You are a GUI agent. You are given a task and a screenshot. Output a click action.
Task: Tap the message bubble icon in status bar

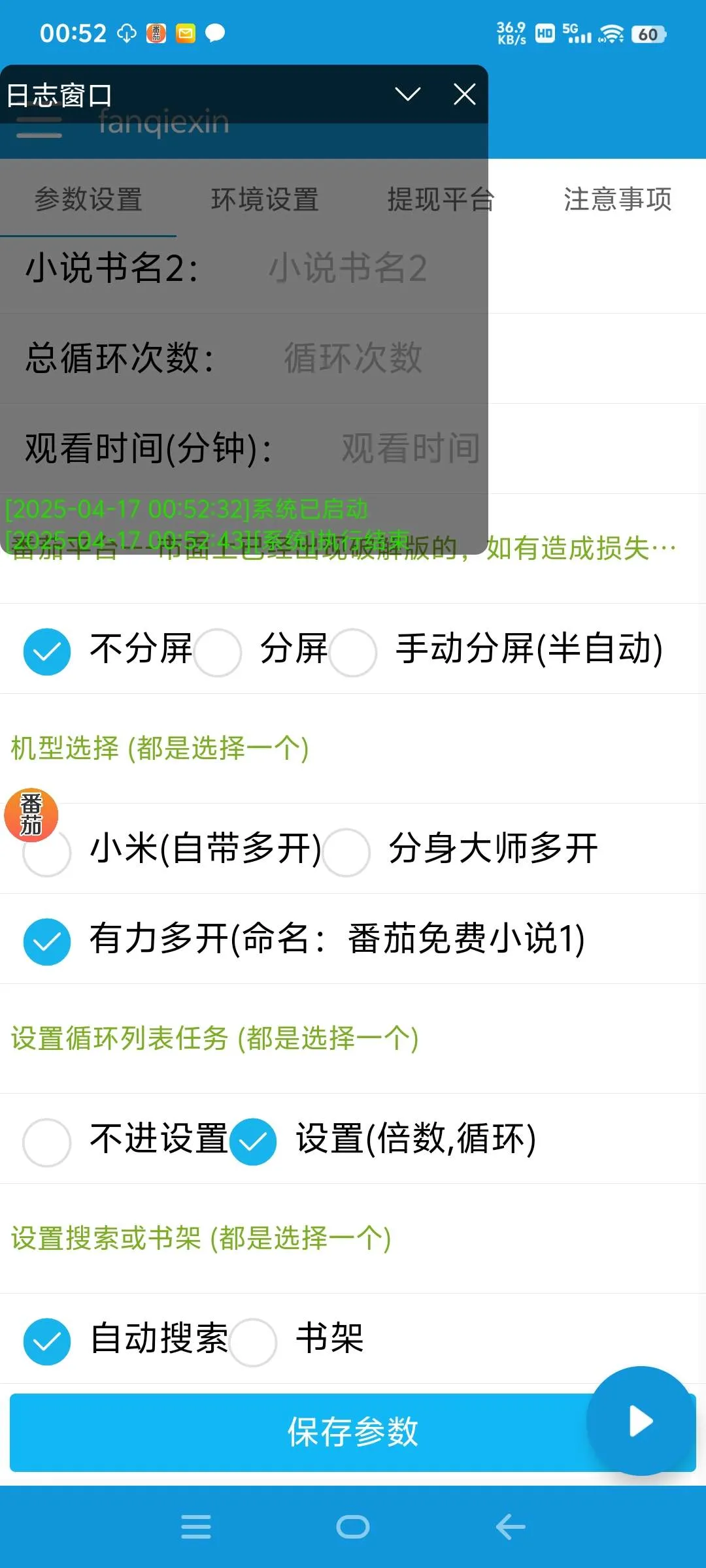coord(216,32)
